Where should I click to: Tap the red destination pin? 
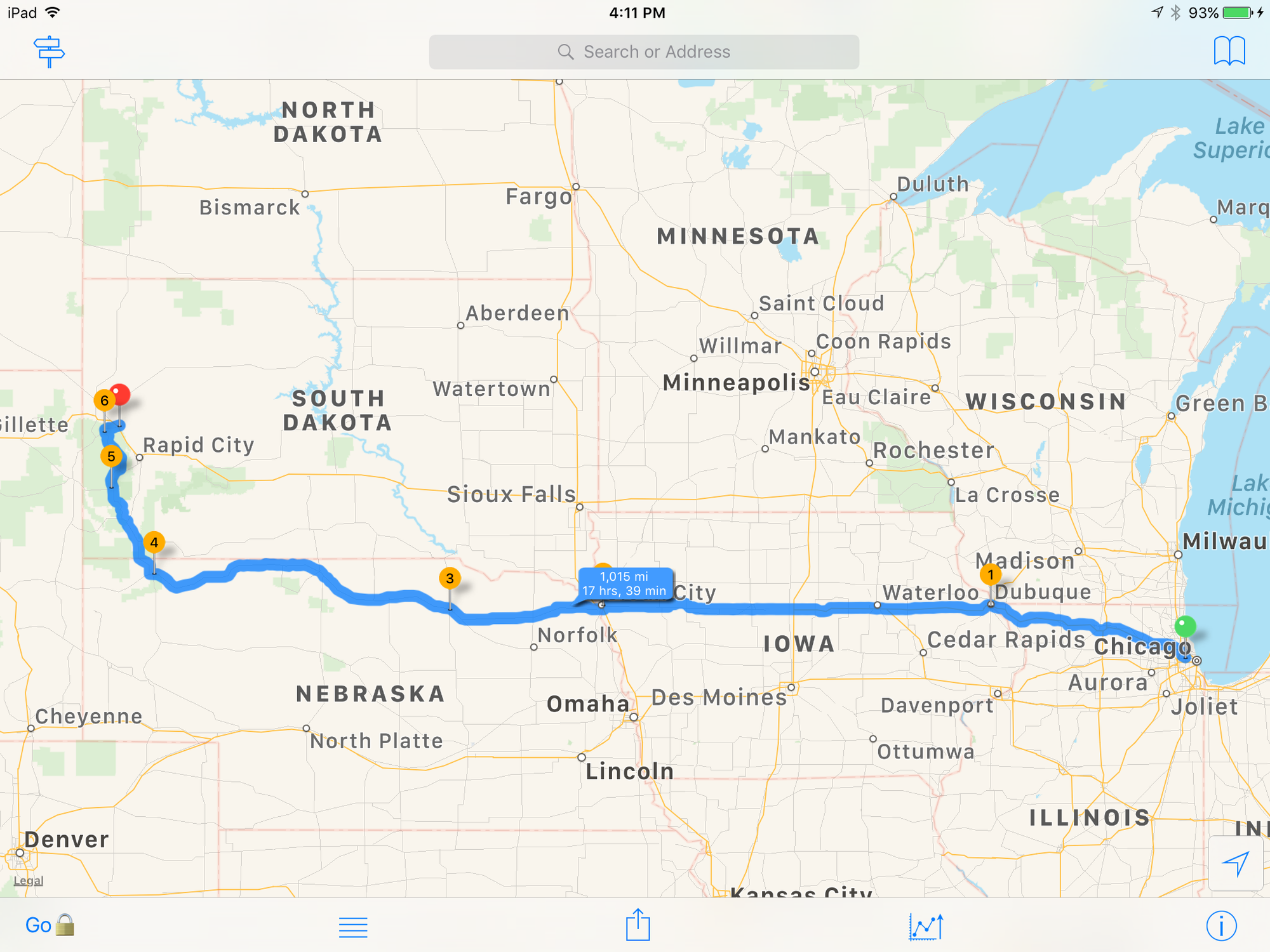[120, 395]
